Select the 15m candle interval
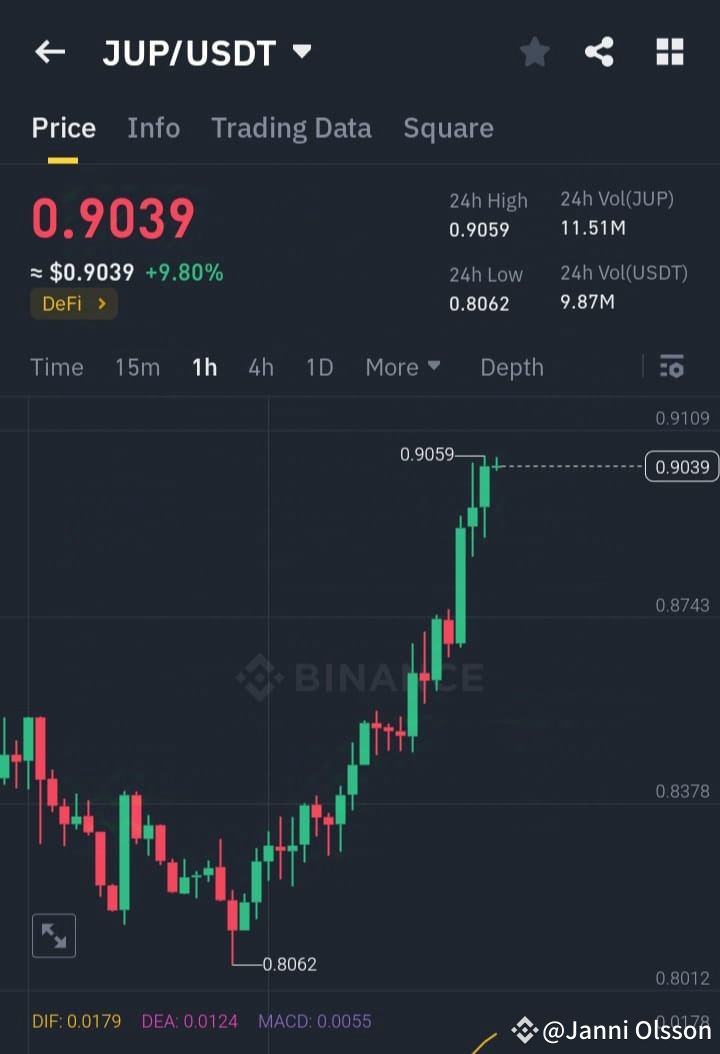The height and width of the screenshot is (1054, 720). pyautogui.click(x=137, y=367)
